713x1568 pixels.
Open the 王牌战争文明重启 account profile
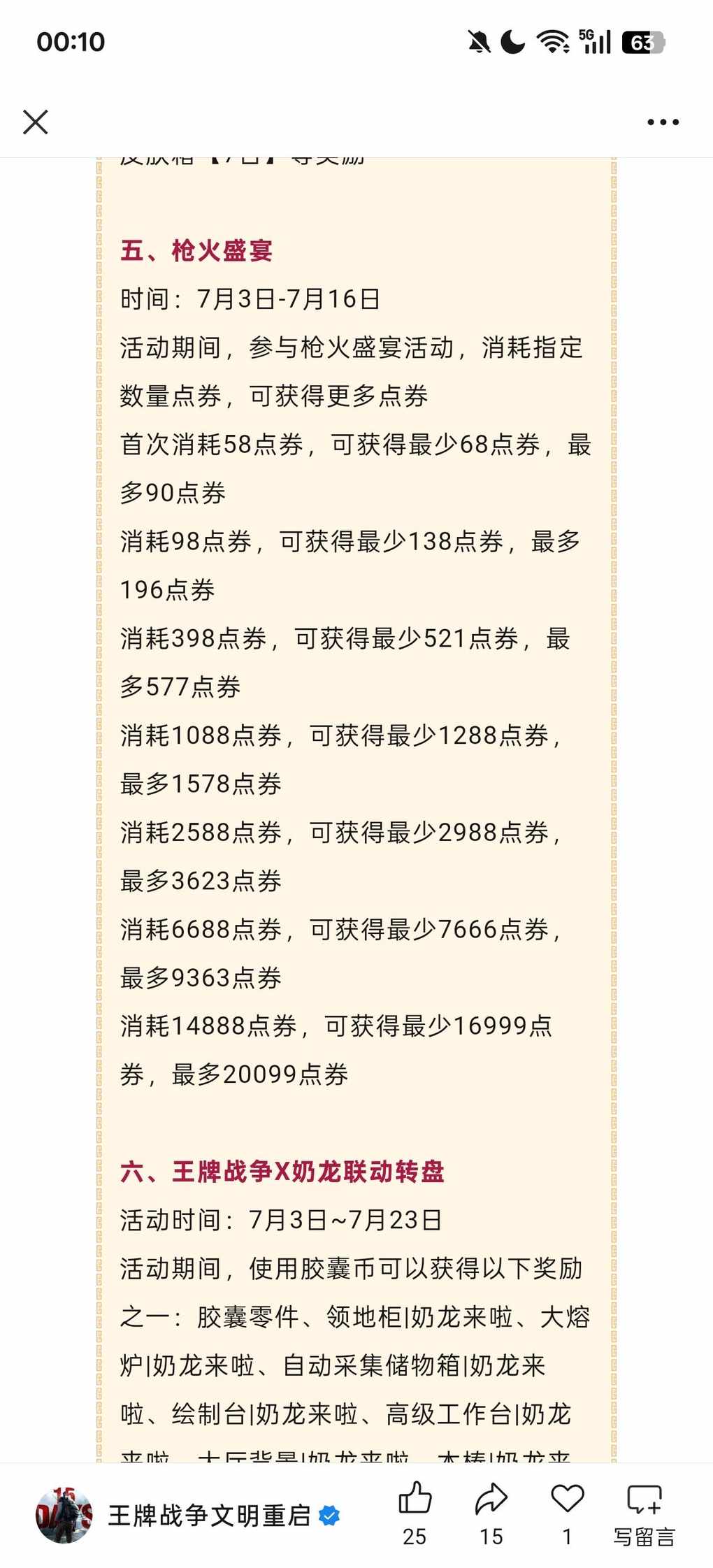(x=208, y=1516)
